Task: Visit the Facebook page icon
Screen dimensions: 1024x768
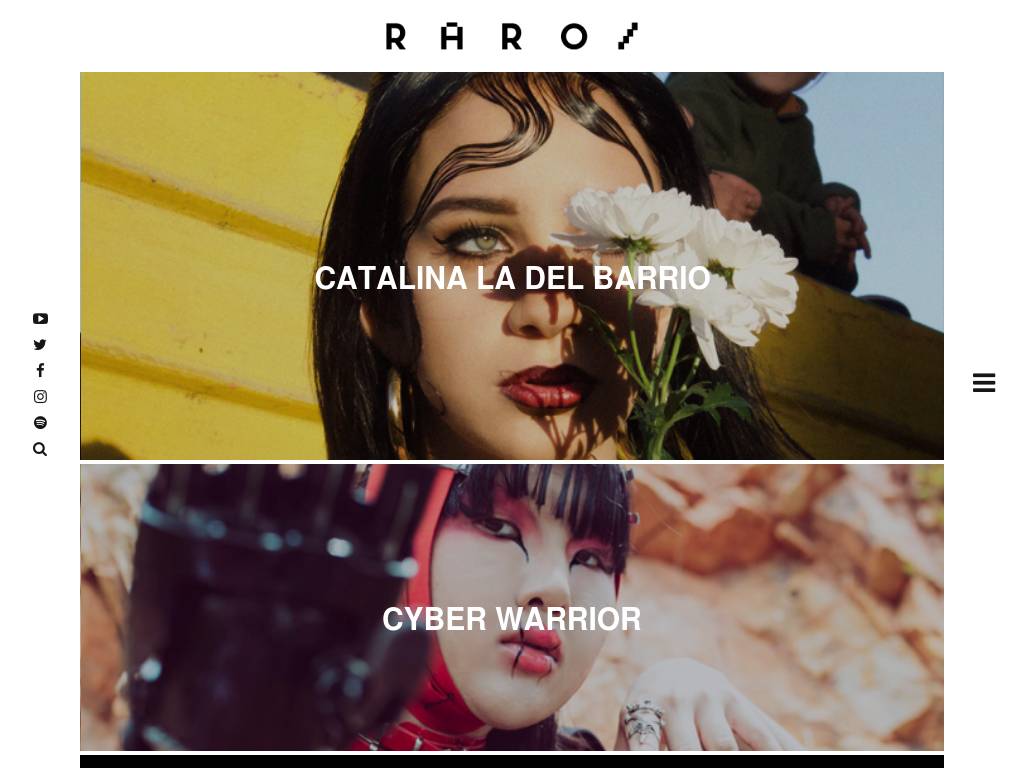Action: pos(40,371)
